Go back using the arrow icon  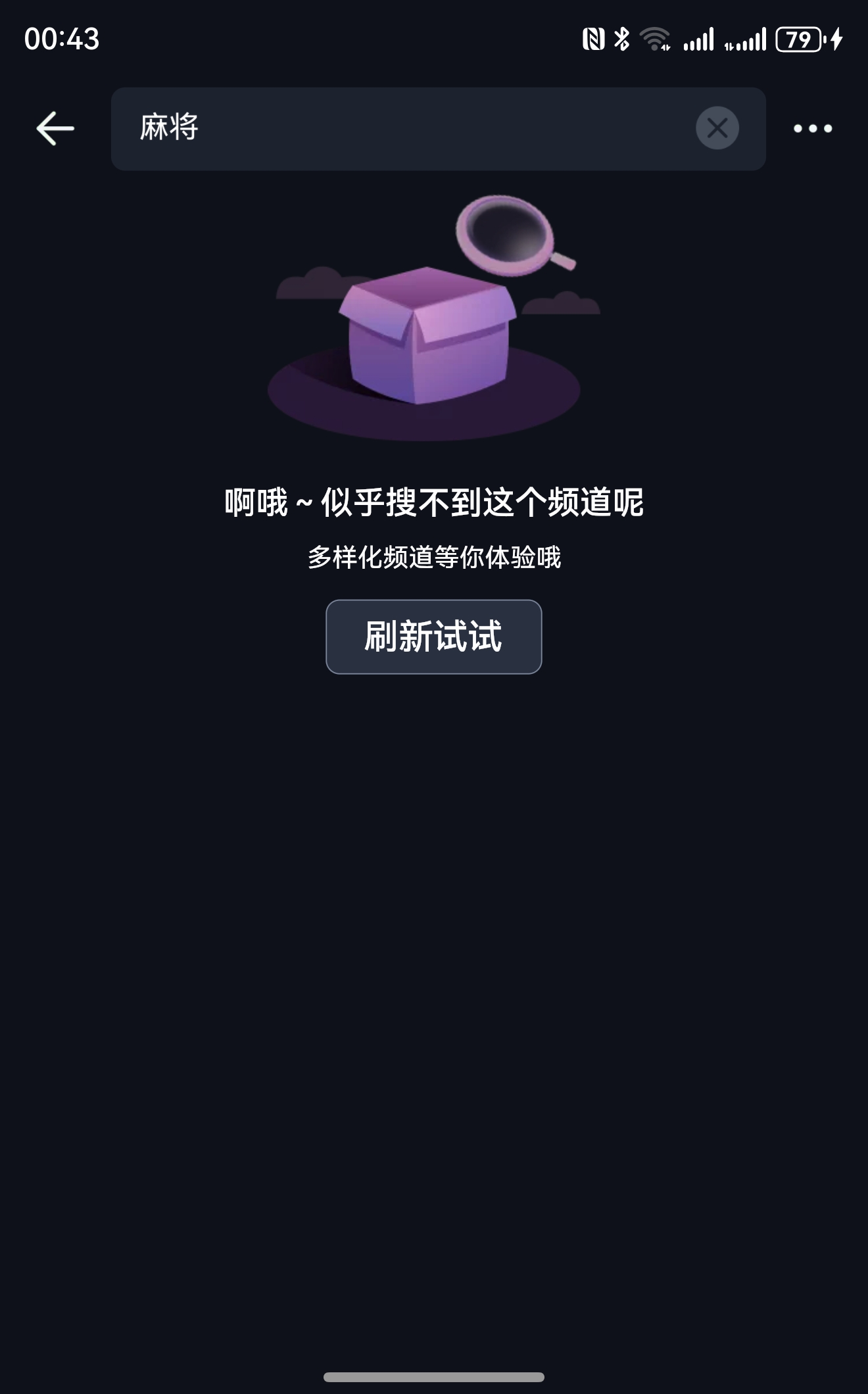55,128
